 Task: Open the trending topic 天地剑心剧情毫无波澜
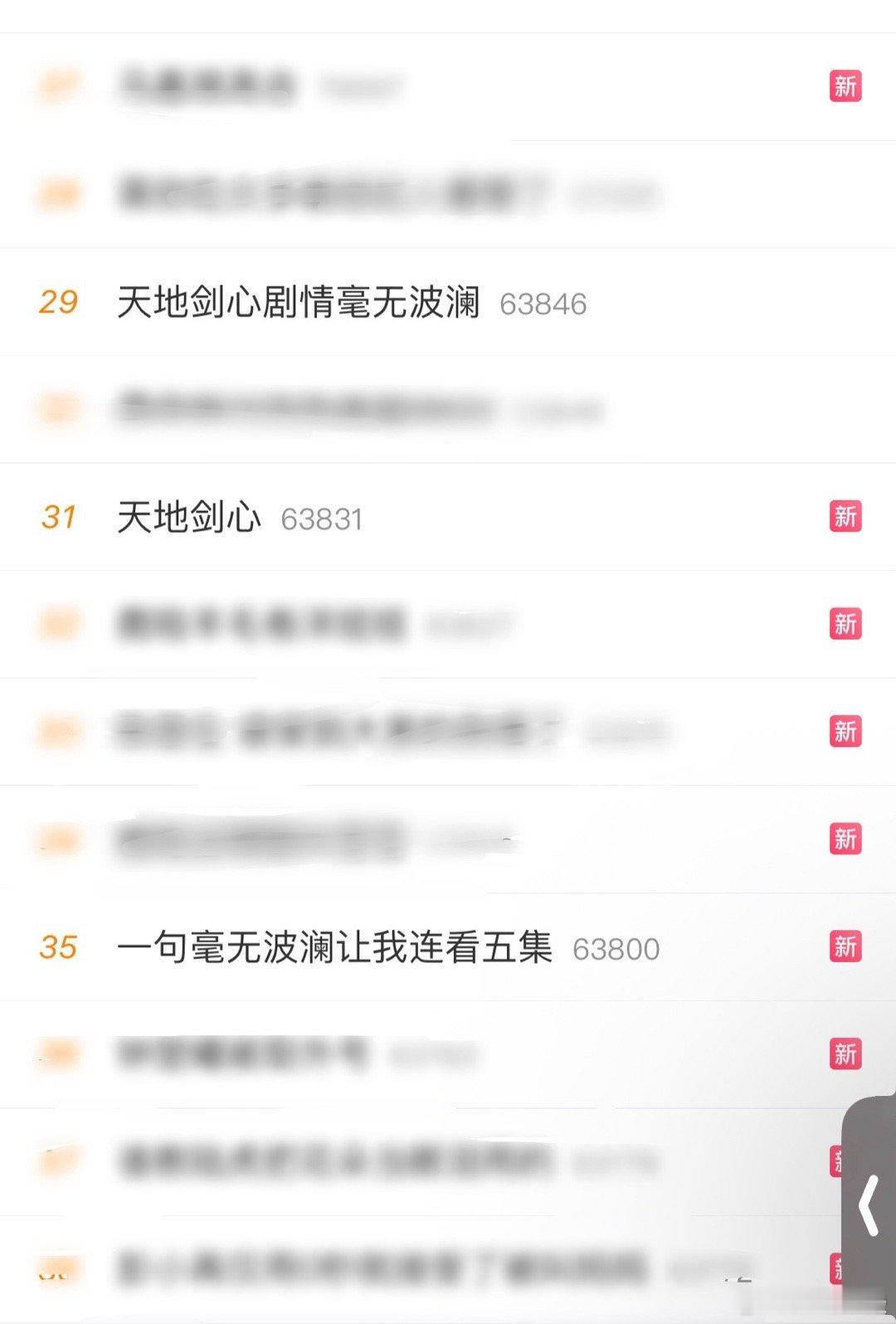point(299,302)
